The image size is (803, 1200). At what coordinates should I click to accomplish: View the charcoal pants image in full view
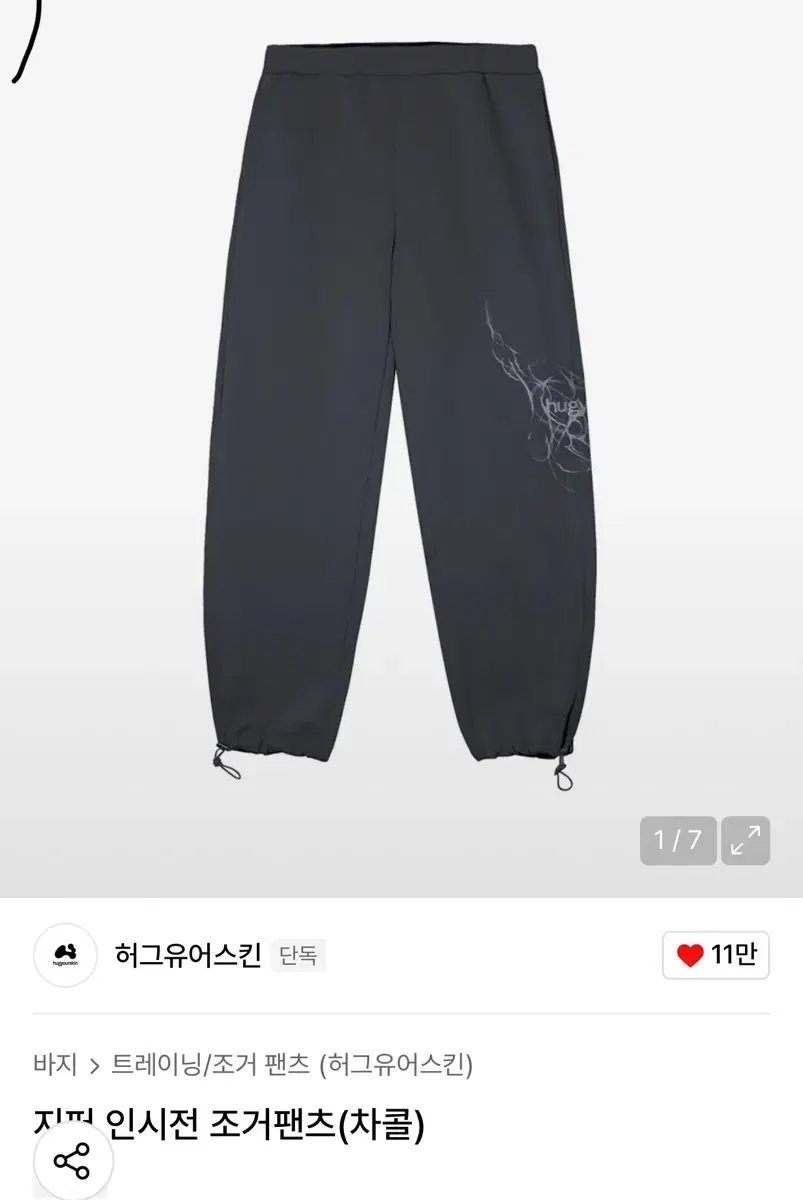tap(400, 420)
